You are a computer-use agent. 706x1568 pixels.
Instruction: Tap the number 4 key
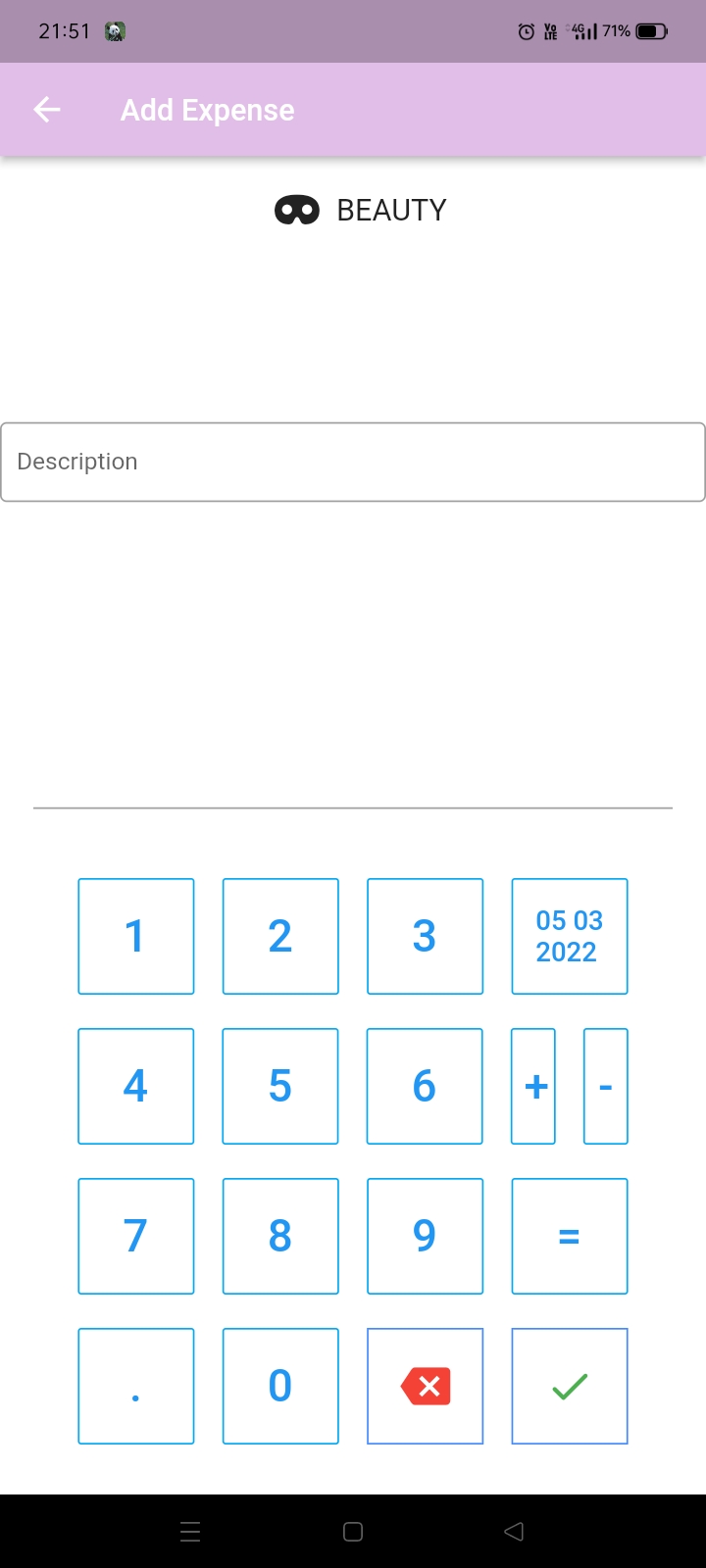point(136,1086)
